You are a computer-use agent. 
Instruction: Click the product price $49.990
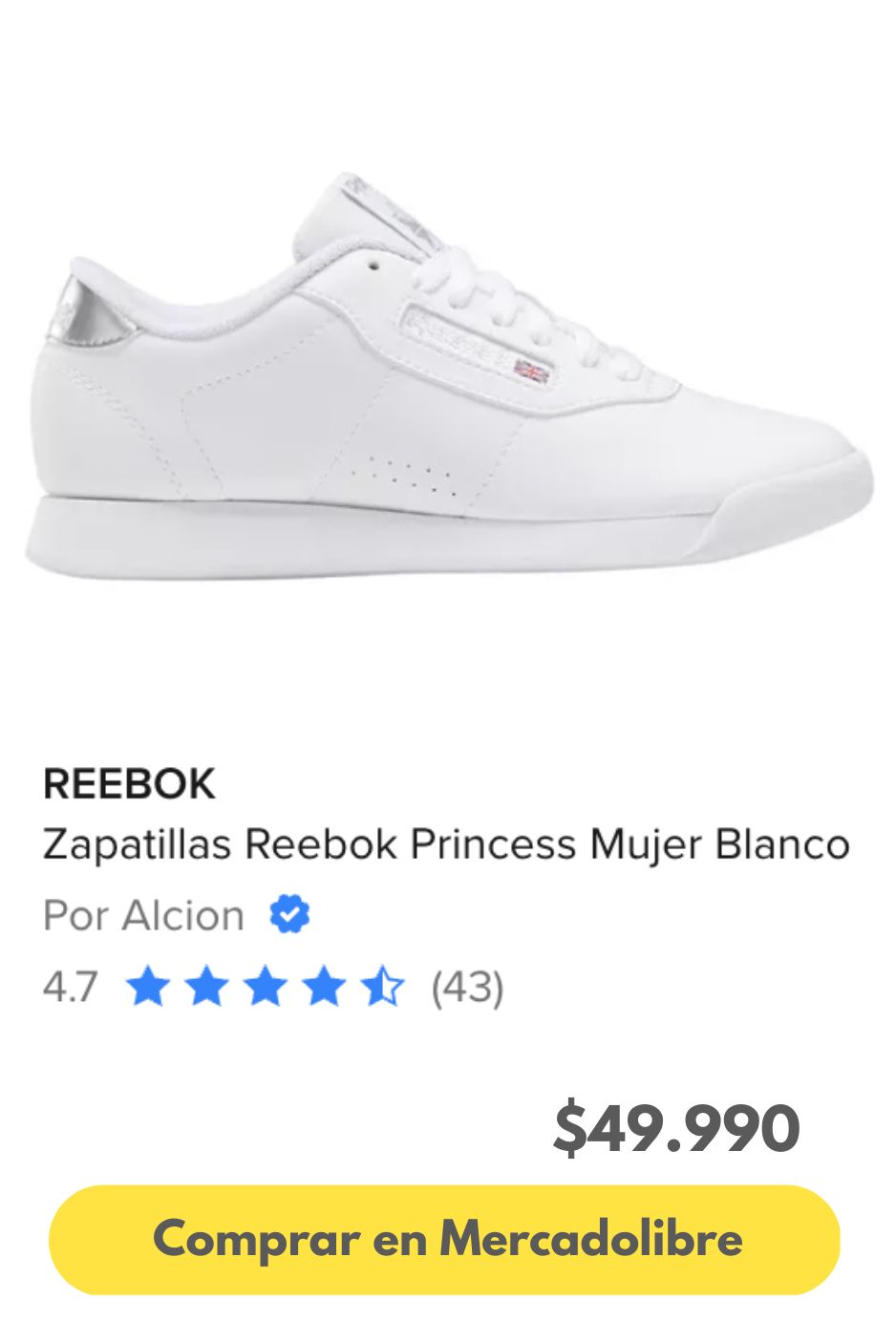(x=677, y=1130)
